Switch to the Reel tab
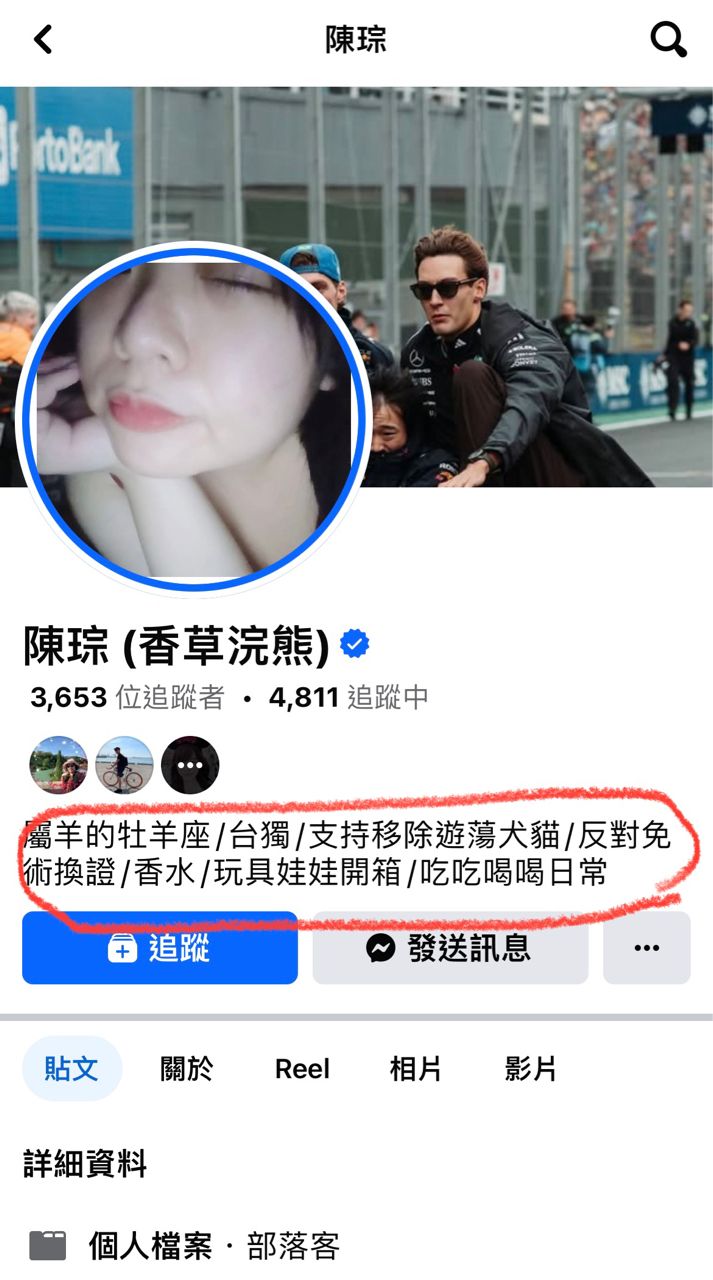Image resolution: width=713 pixels, height=1280 pixels. tap(302, 1069)
